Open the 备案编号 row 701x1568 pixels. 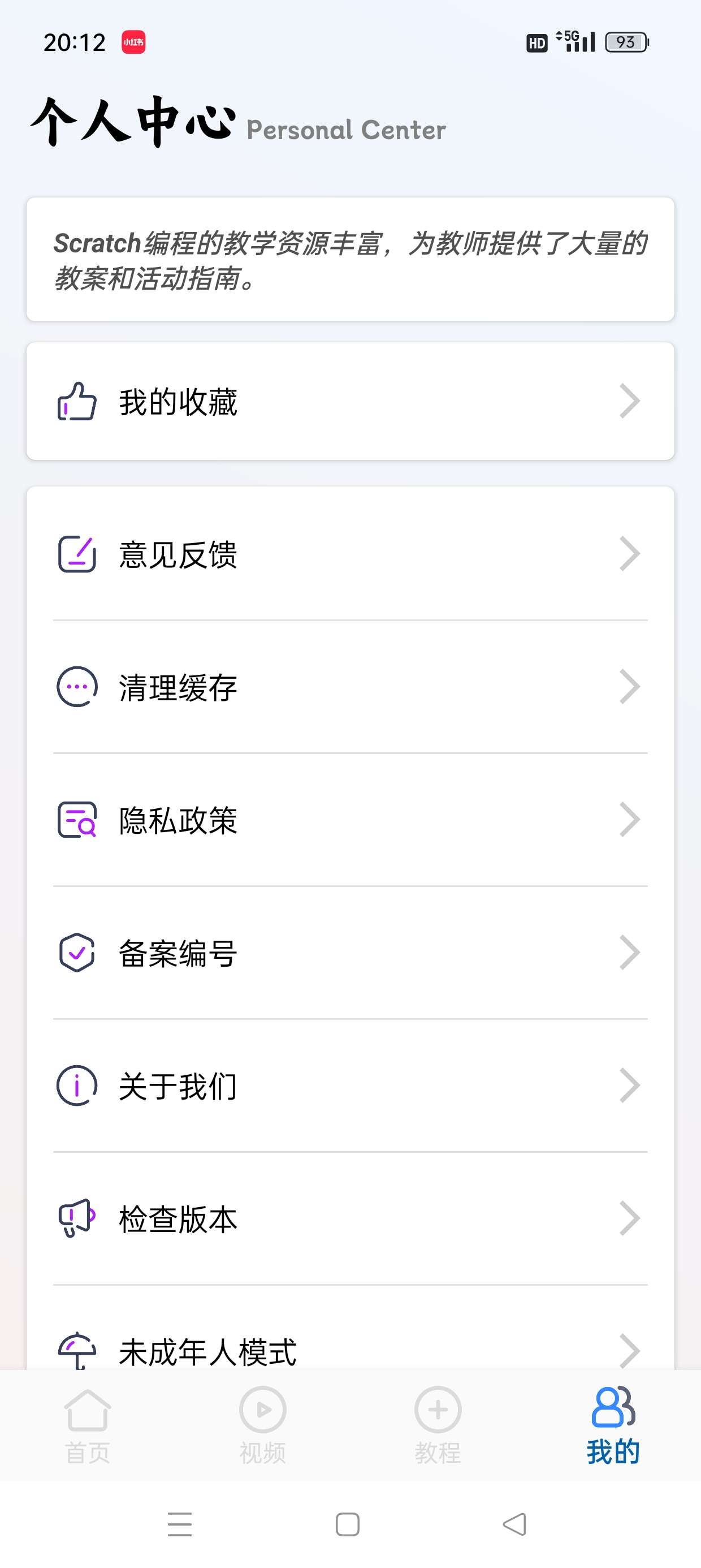[350, 953]
